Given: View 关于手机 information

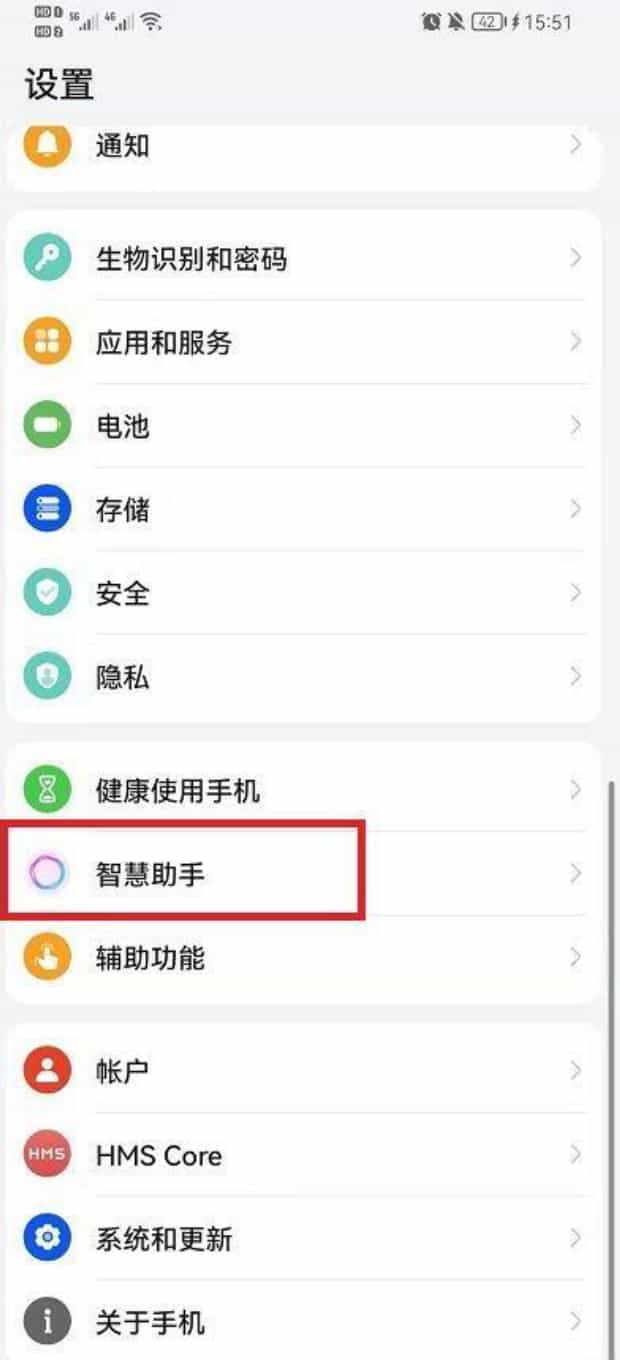Looking at the screenshot, I should pyautogui.click(x=300, y=1323).
